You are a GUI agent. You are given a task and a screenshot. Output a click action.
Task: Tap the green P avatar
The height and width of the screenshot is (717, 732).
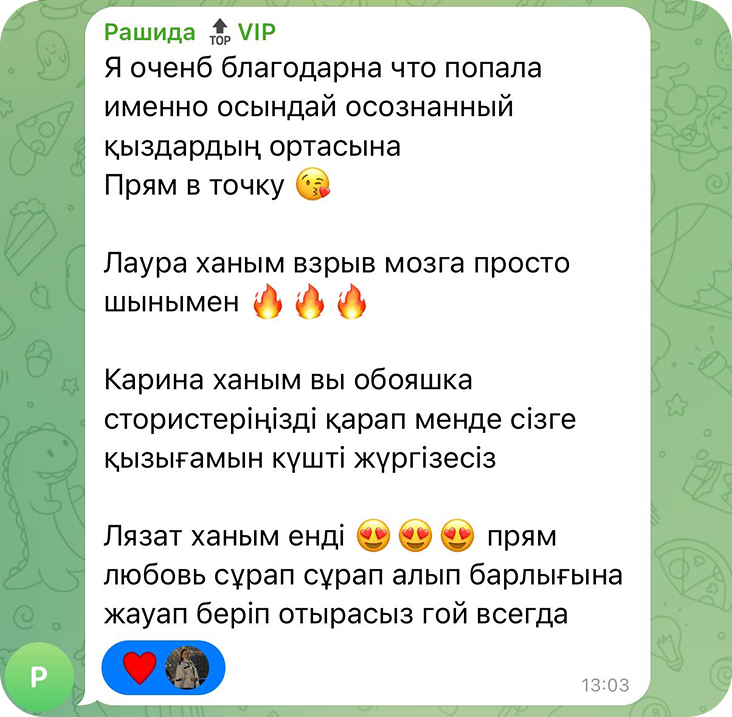point(38,677)
